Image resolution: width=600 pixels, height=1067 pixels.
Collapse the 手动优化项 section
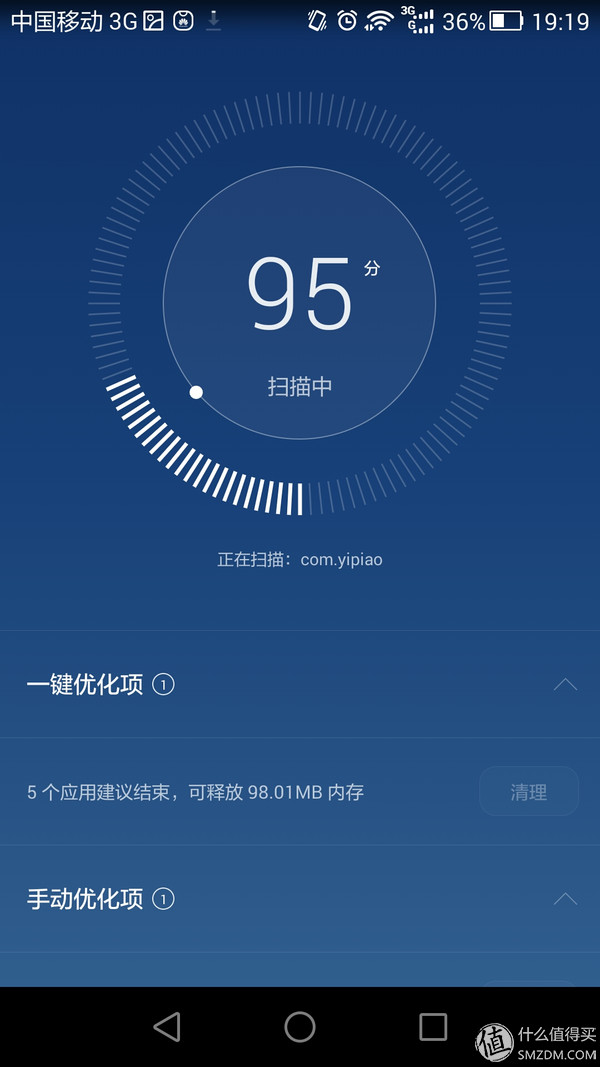pyautogui.click(x=565, y=899)
